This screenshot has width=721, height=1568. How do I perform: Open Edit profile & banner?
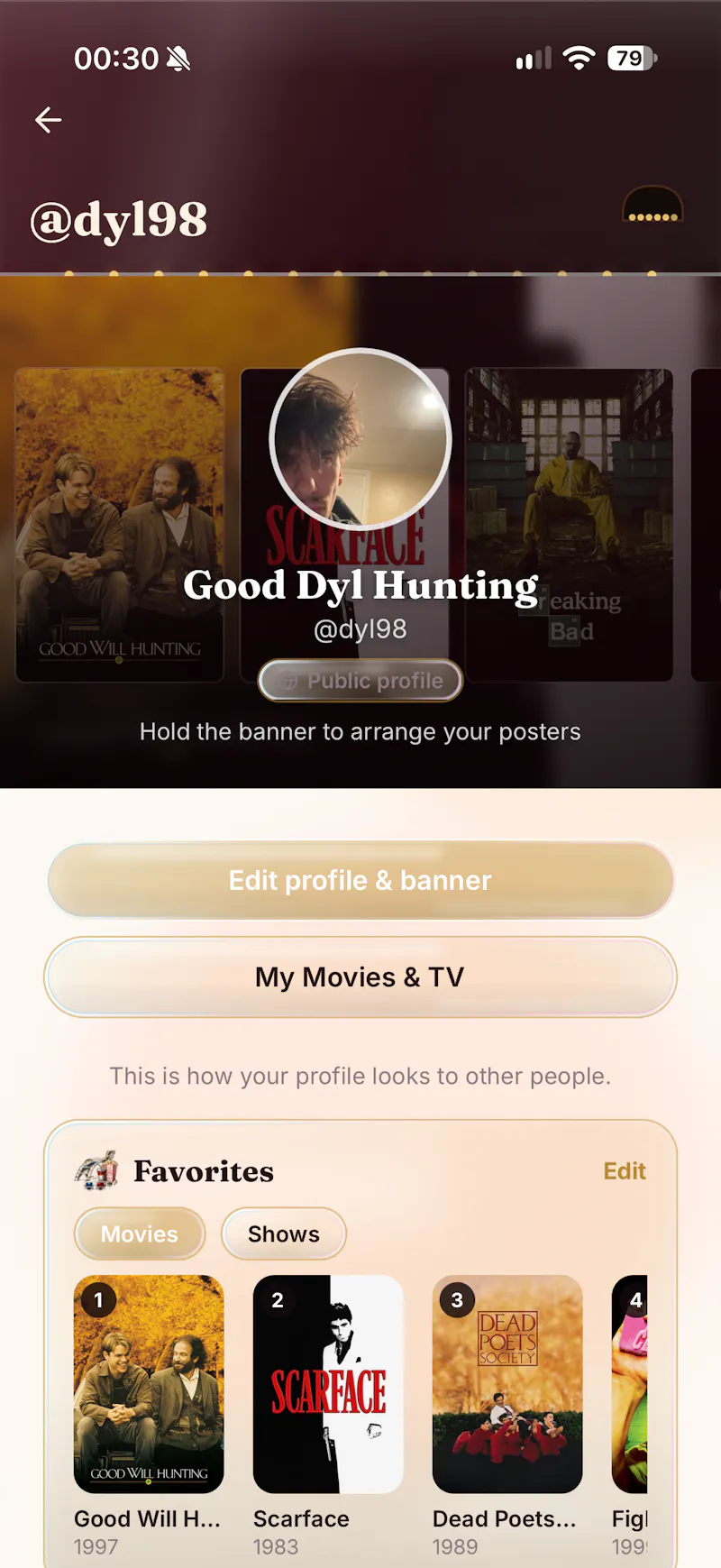[360, 880]
